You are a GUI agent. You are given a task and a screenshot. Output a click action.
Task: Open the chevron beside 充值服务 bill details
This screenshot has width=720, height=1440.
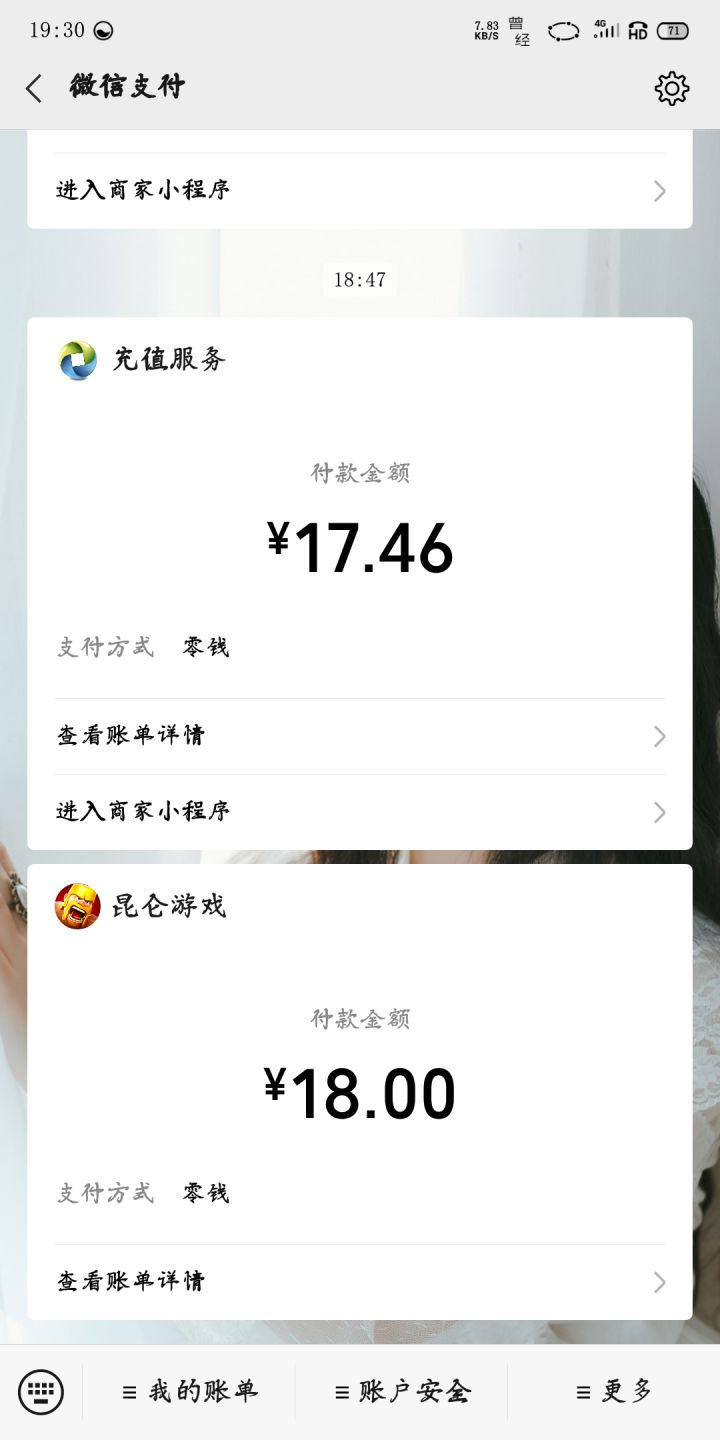pyautogui.click(x=659, y=736)
